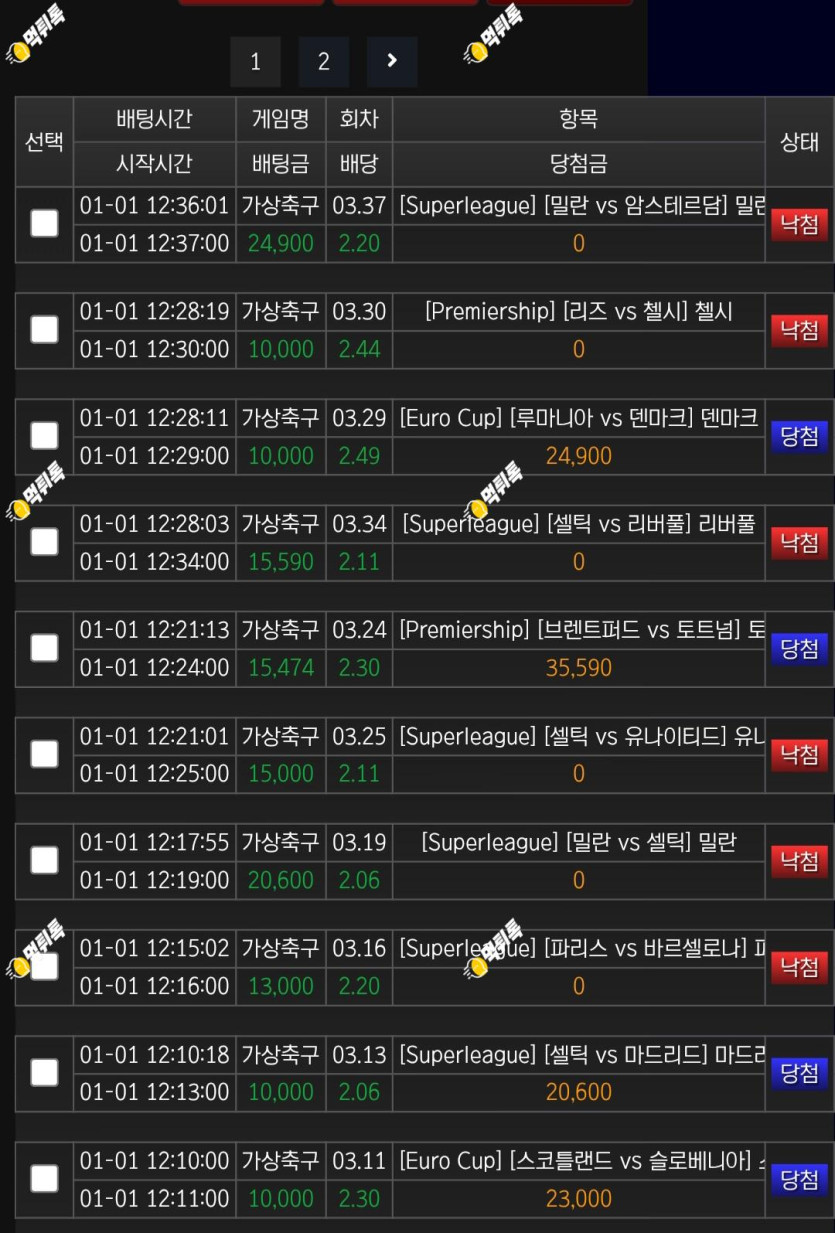The width and height of the screenshot is (835, 1233).
Task: Tick the 12:10:18 Celtic vs Madrid bet checkbox
Action: point(44,1073)
